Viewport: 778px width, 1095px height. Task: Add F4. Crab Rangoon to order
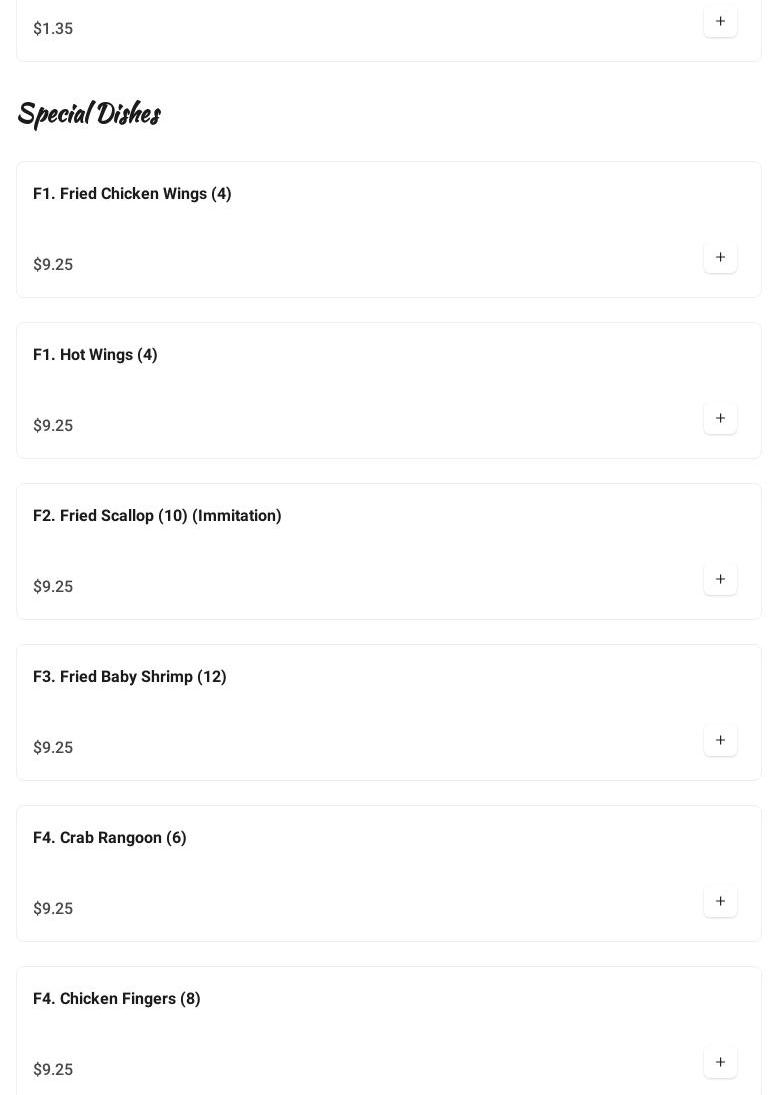pyautogui.click(x=720, y=901)
